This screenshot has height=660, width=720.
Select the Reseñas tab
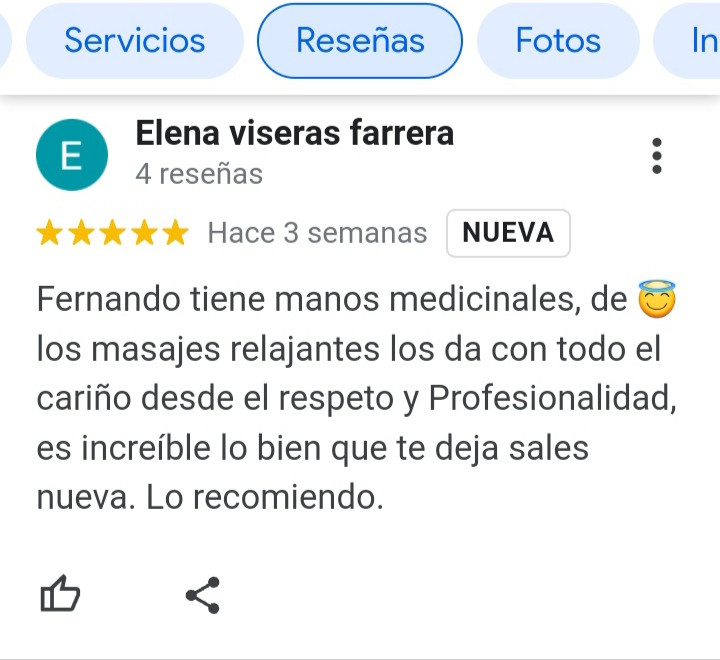[x=360, y=41]
